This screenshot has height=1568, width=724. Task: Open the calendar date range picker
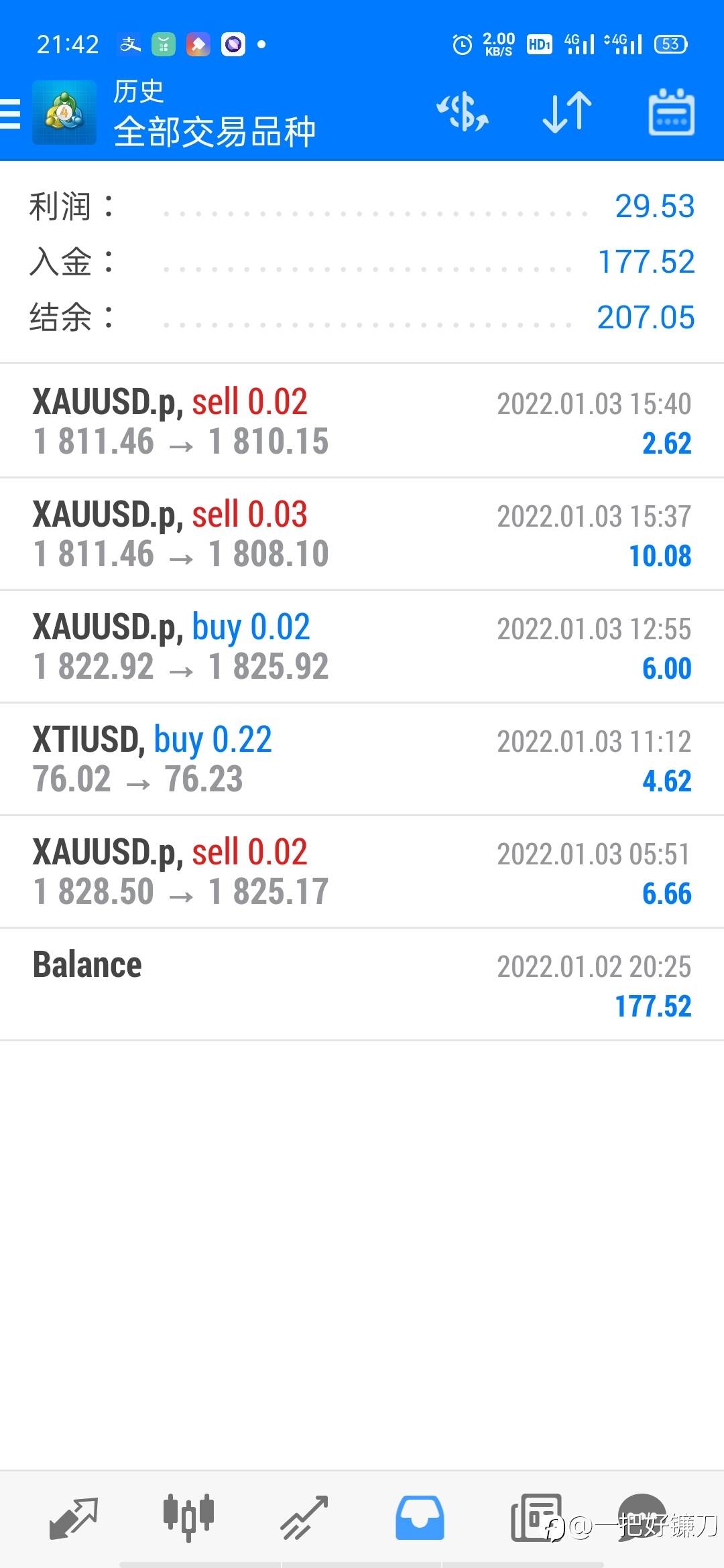(671, 112)
